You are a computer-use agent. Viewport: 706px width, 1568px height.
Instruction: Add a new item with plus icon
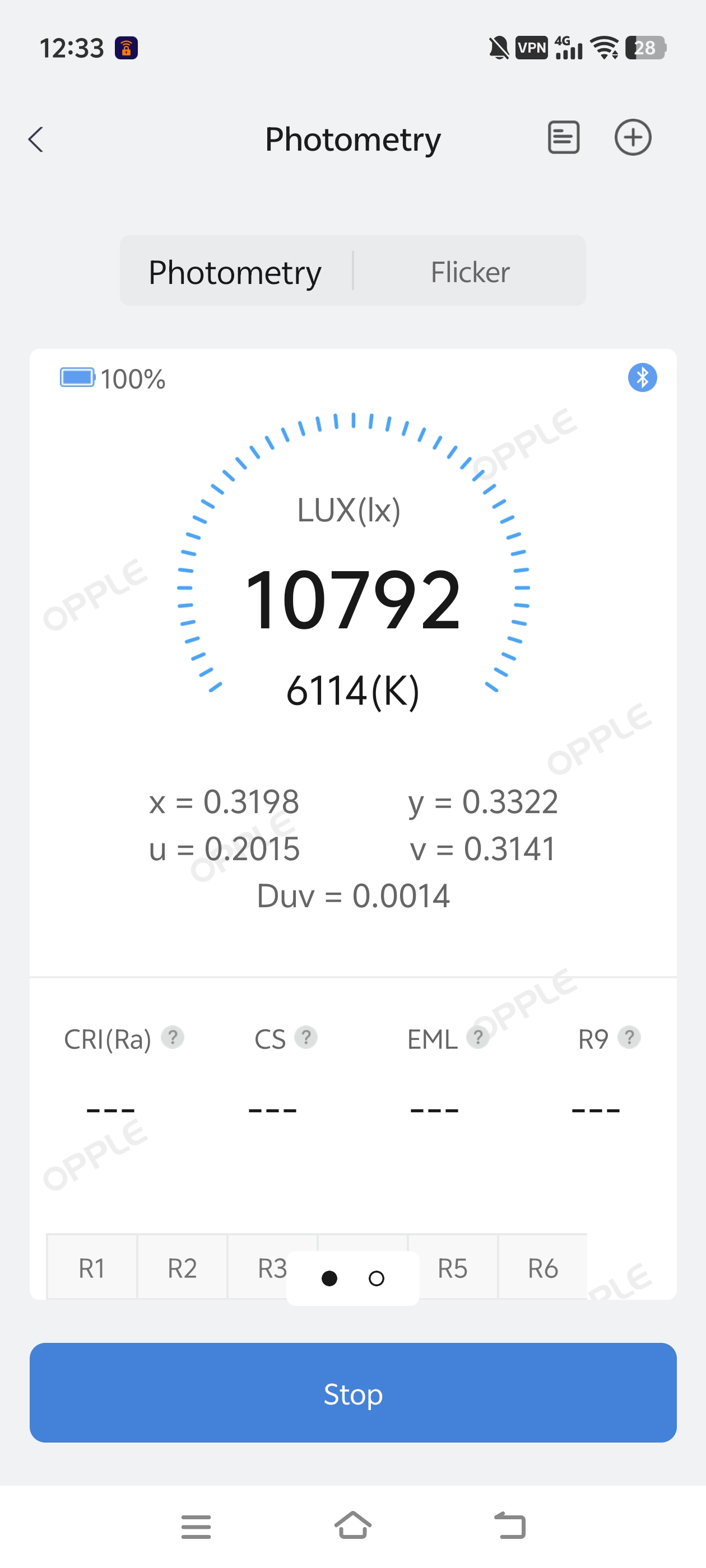pos(632,138)
